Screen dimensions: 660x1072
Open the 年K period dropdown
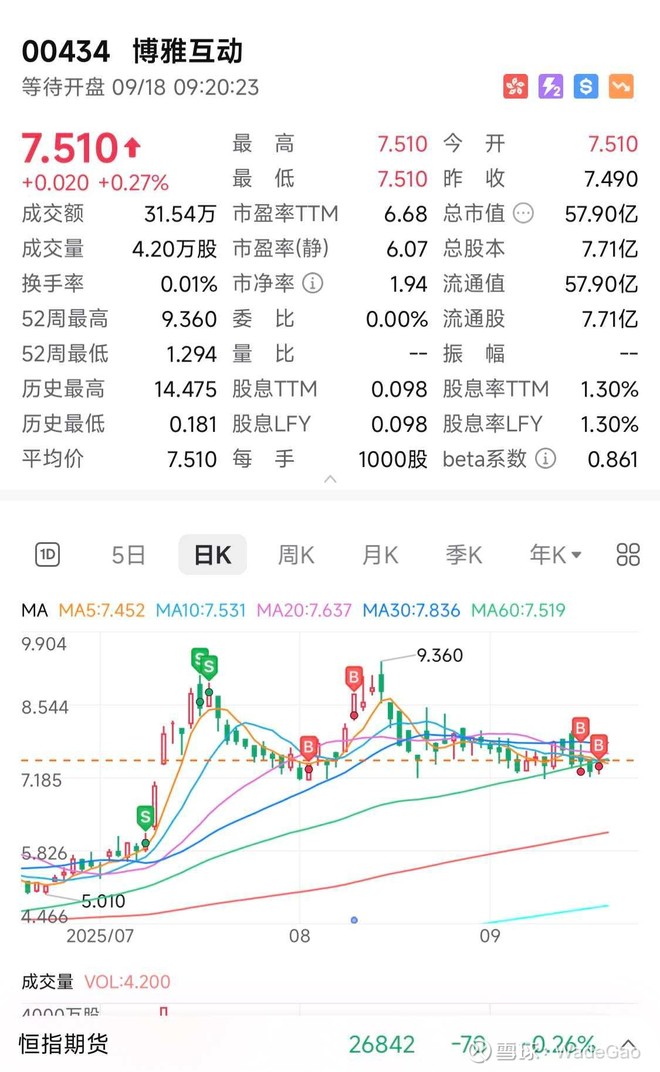point(555,555)
